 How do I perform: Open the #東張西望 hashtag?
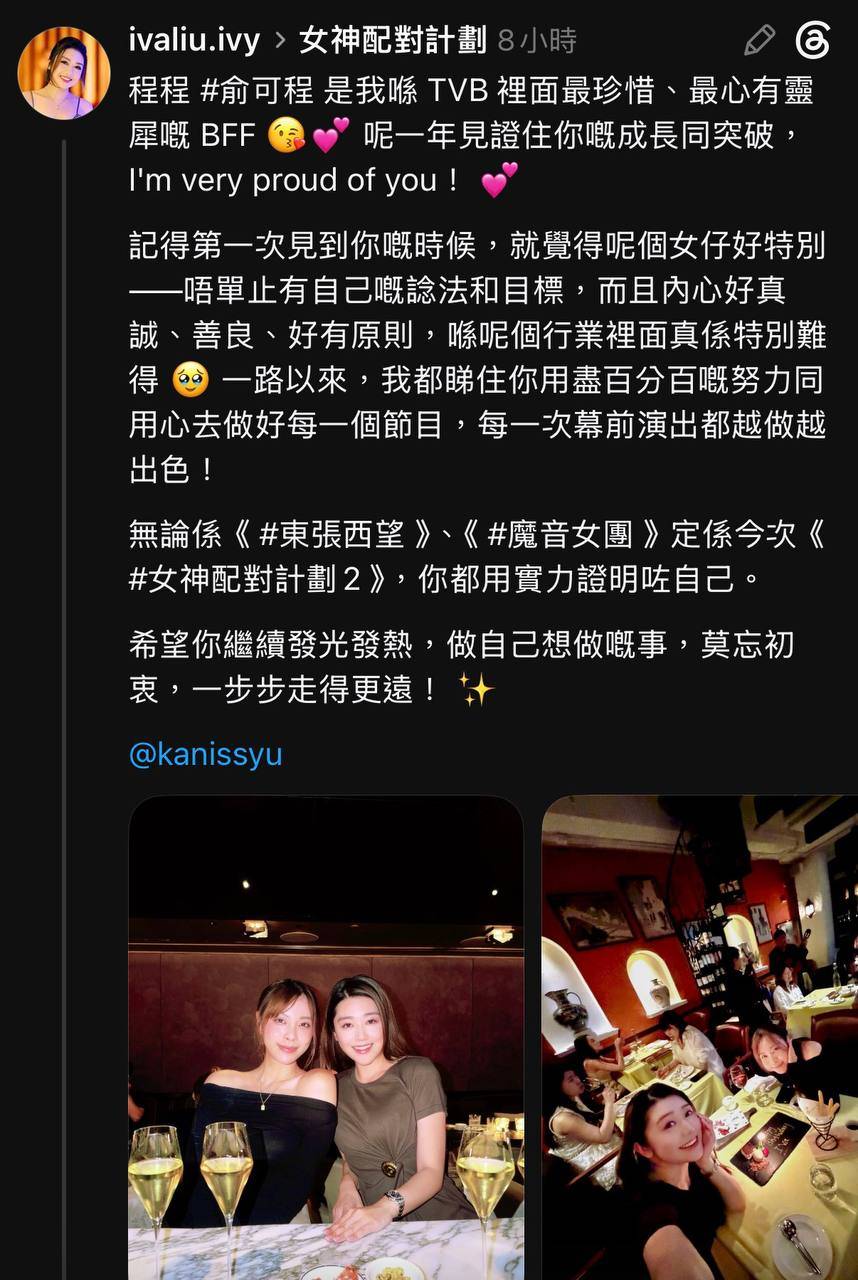pos(332,536)
